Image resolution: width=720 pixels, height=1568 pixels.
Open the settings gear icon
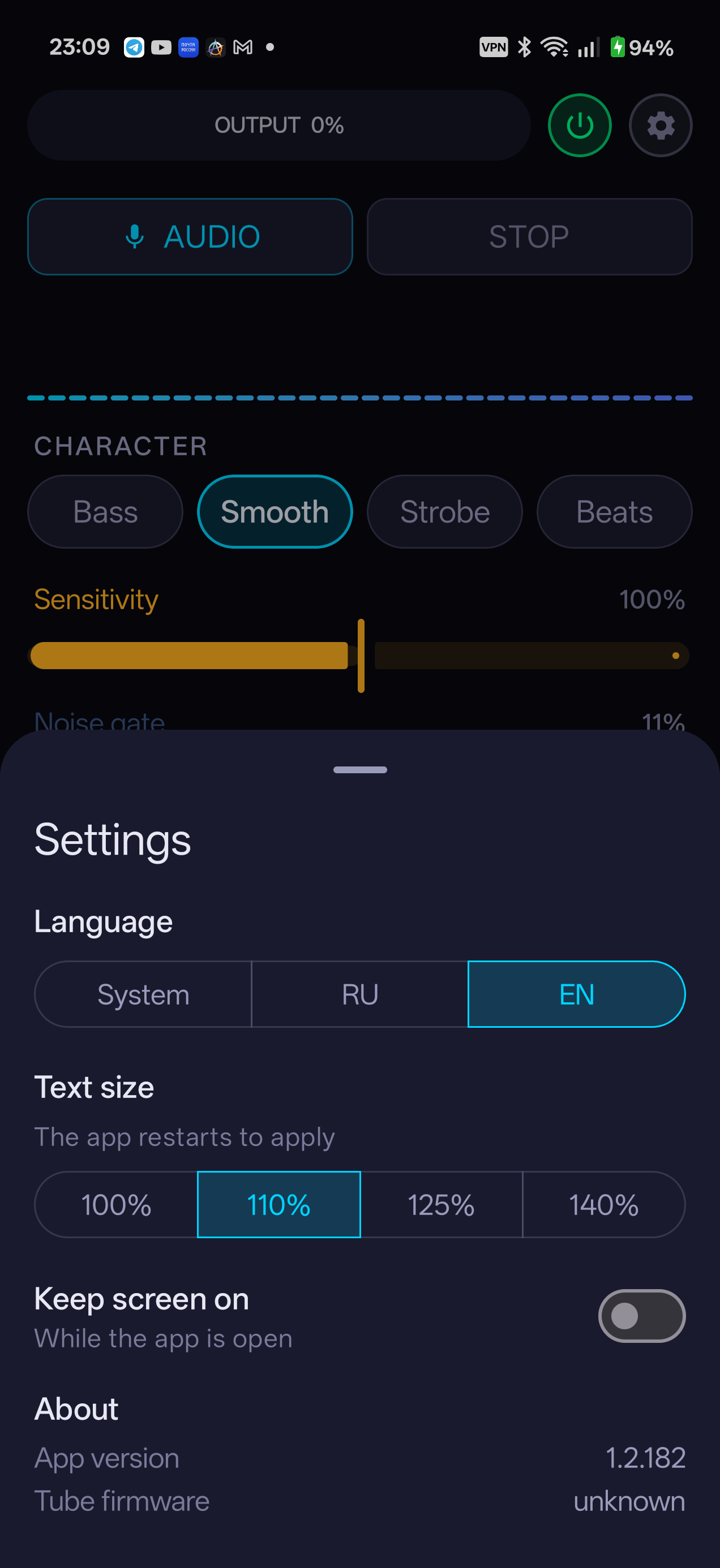(661, 126)
